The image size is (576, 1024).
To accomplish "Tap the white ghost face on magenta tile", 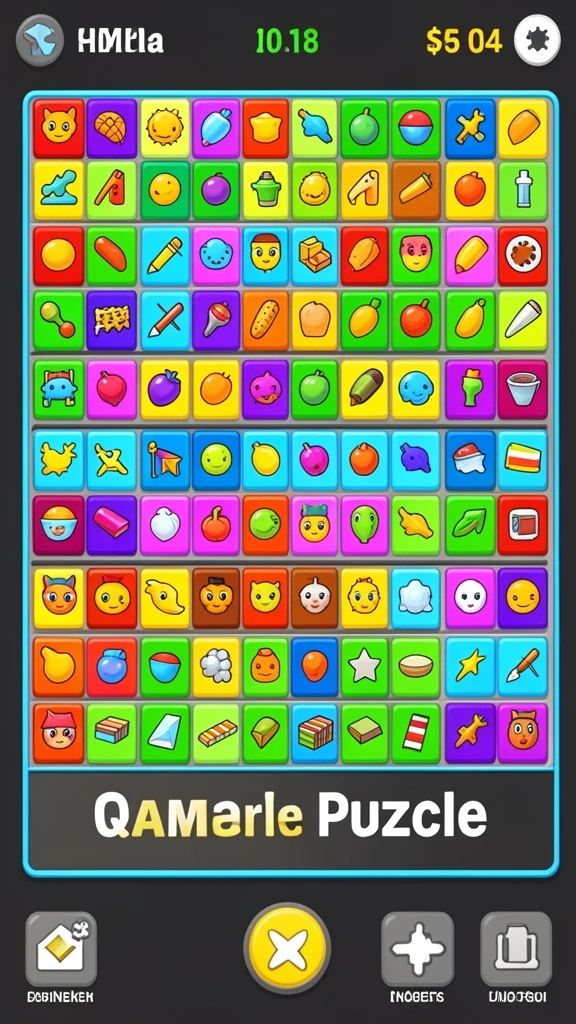I will pyautogui.click(x=470, y=598).
